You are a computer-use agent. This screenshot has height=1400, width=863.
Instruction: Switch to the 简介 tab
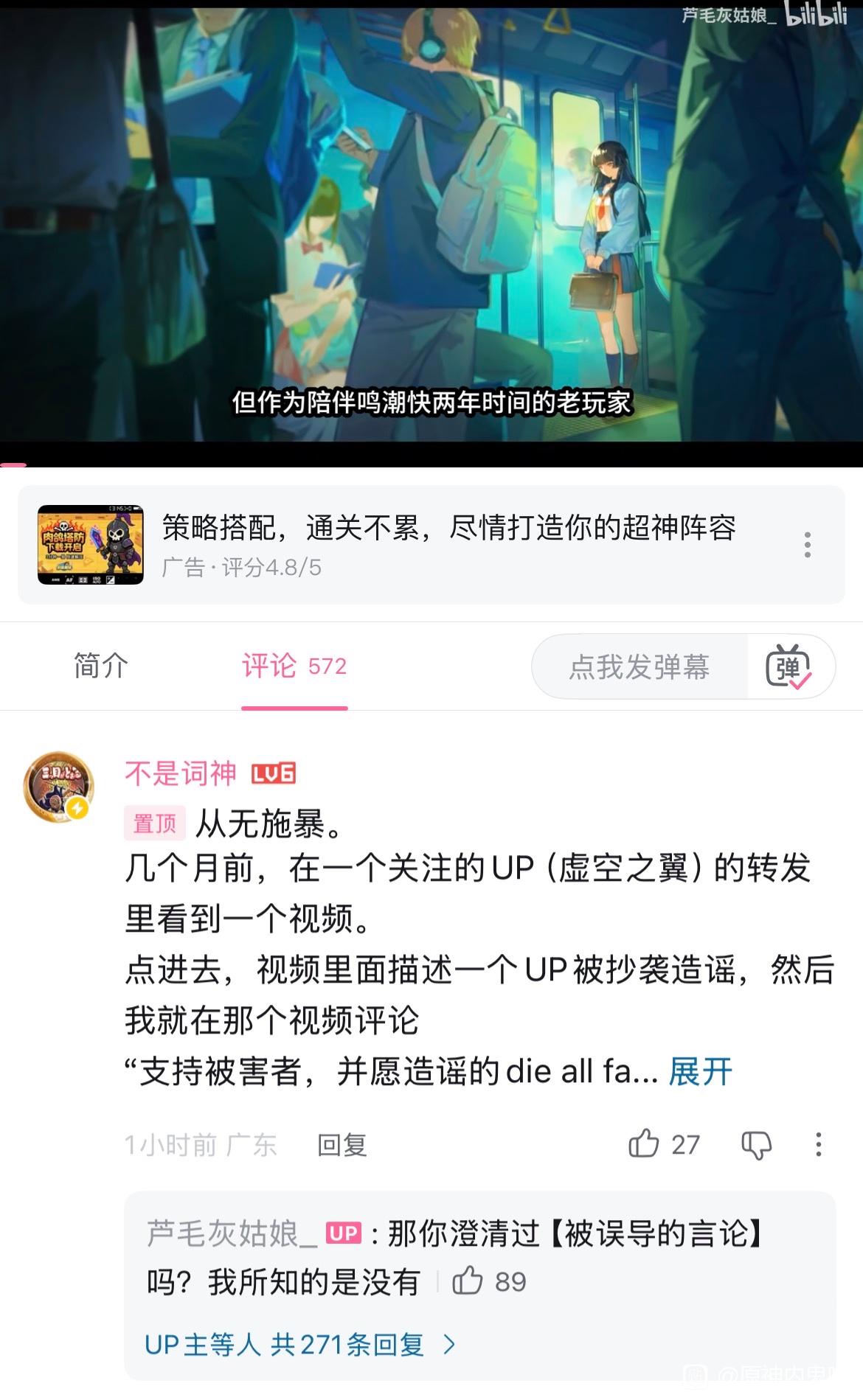coord(101,666)
